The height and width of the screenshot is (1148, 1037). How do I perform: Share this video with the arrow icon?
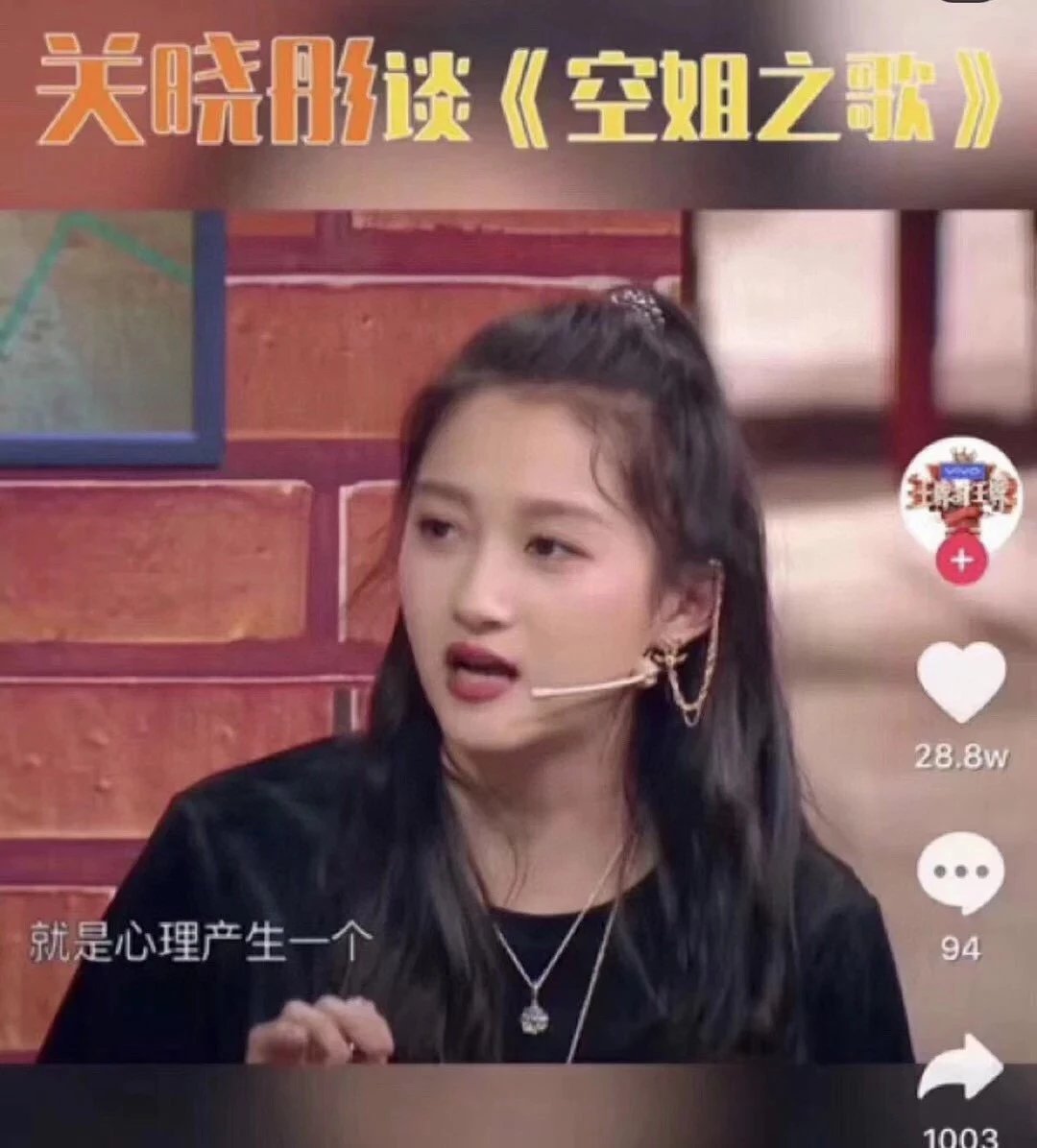960,1066
